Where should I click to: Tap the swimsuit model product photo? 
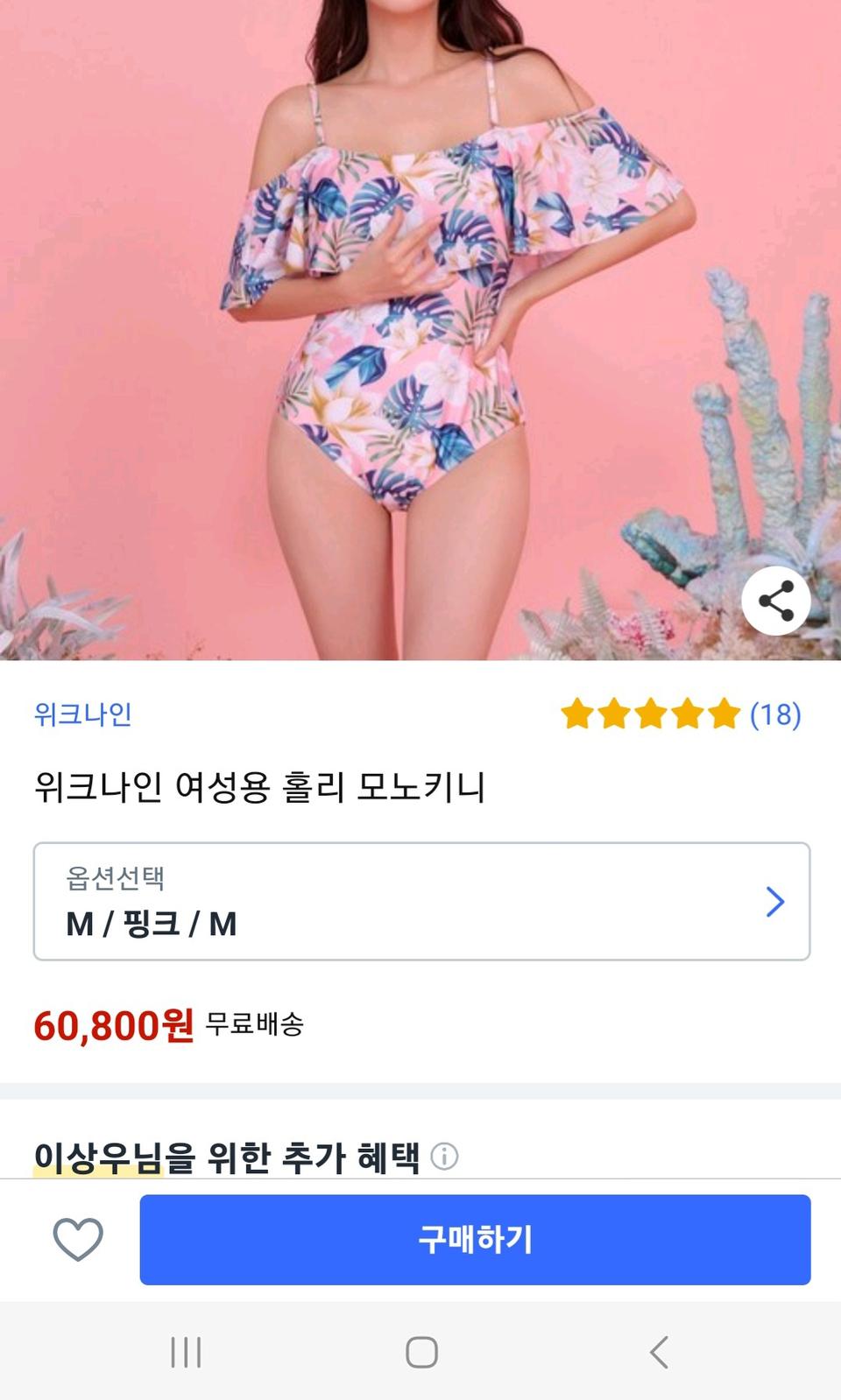420,333
